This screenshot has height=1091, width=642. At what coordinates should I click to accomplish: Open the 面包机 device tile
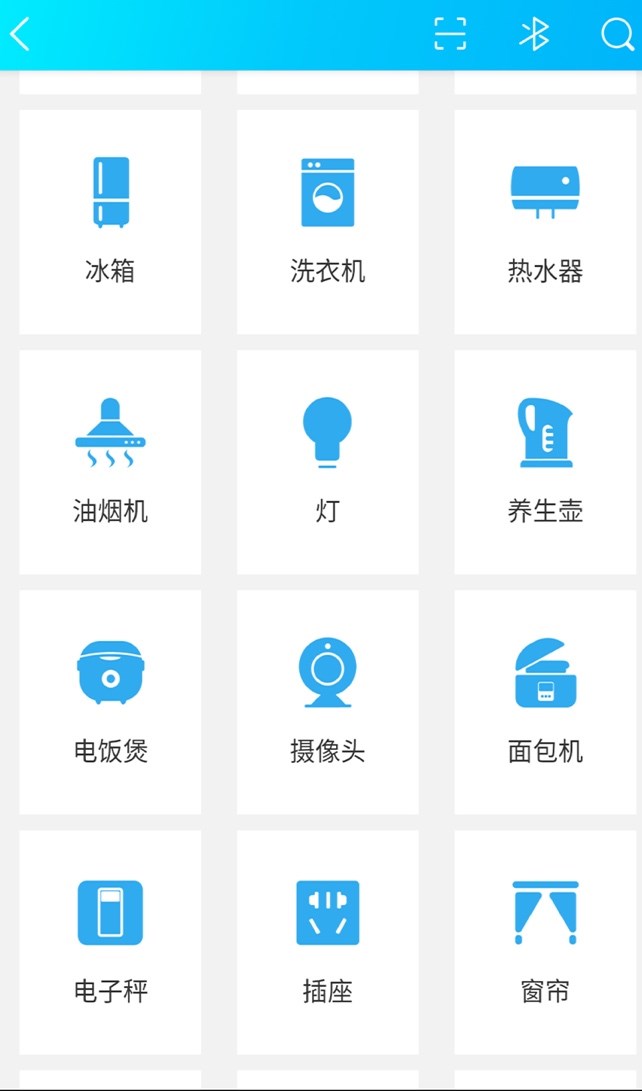pos(545,701)
